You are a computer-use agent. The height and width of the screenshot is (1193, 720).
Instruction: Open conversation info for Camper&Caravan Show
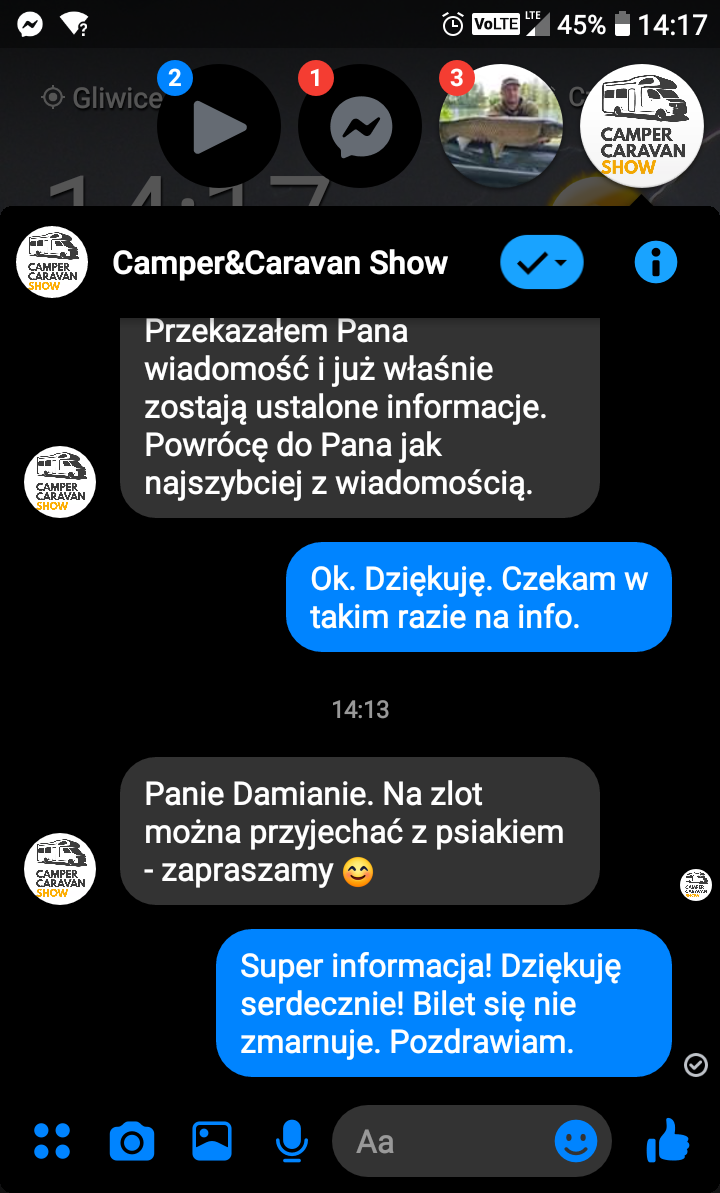(656, 263)
